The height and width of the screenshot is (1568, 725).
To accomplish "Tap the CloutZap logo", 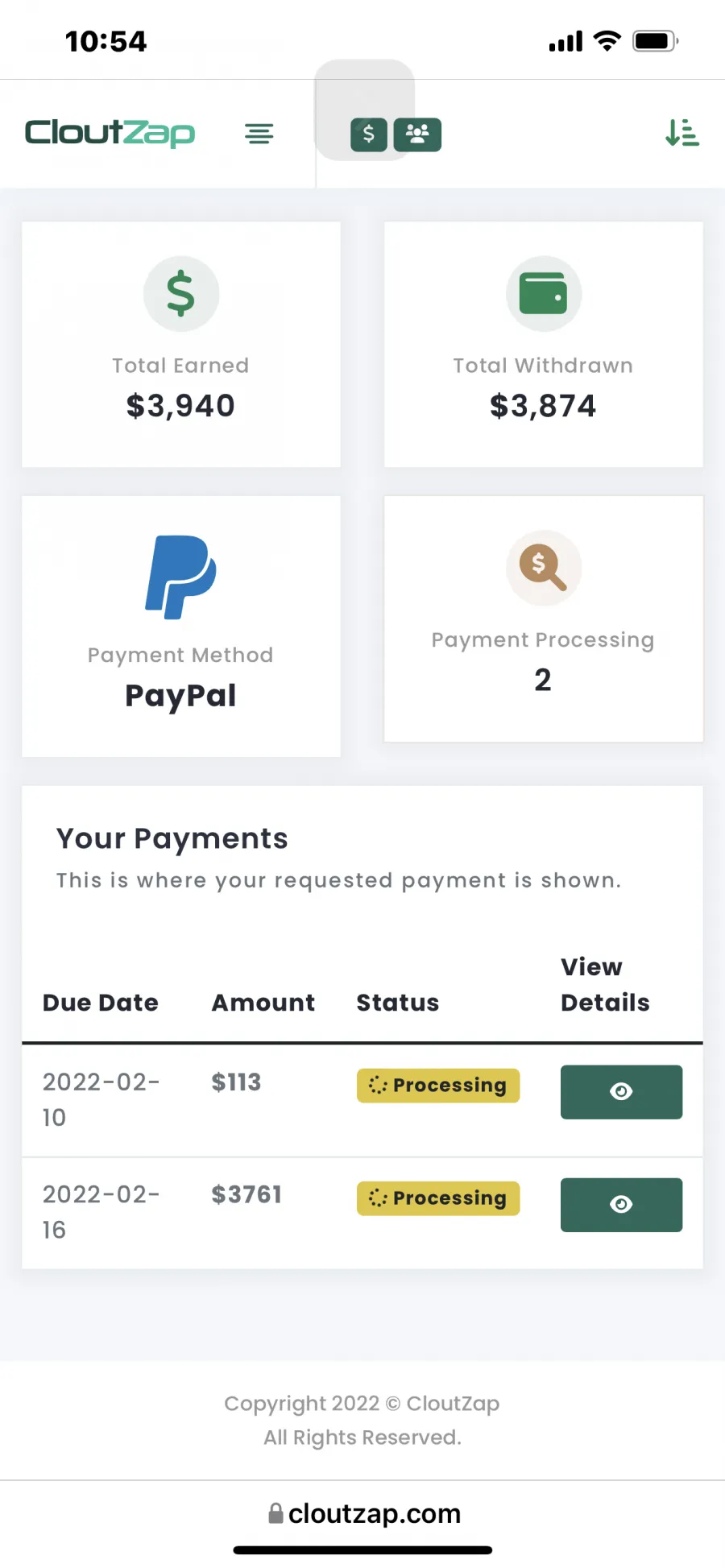I will pyautogui.click(x=110, y=133).
